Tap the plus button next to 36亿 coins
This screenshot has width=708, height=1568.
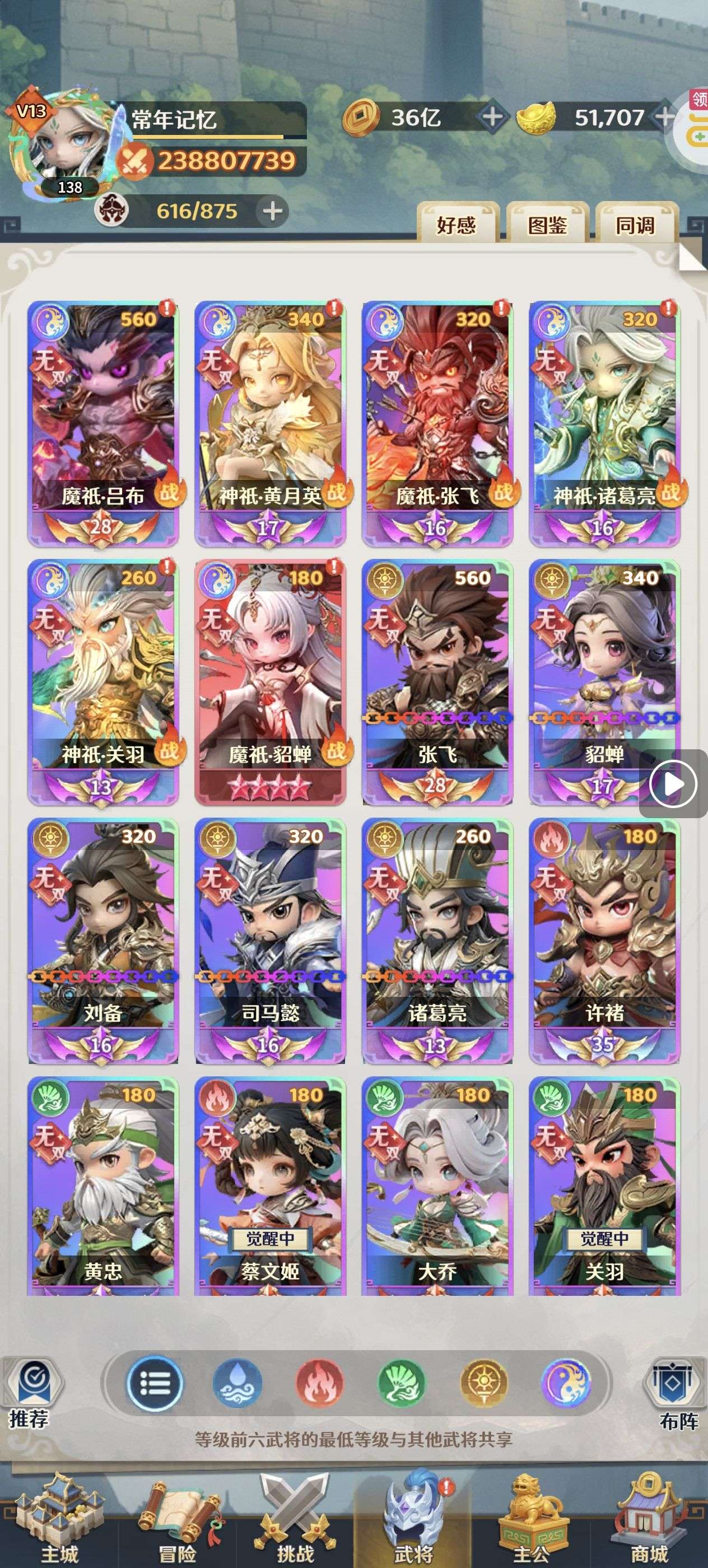492,117
